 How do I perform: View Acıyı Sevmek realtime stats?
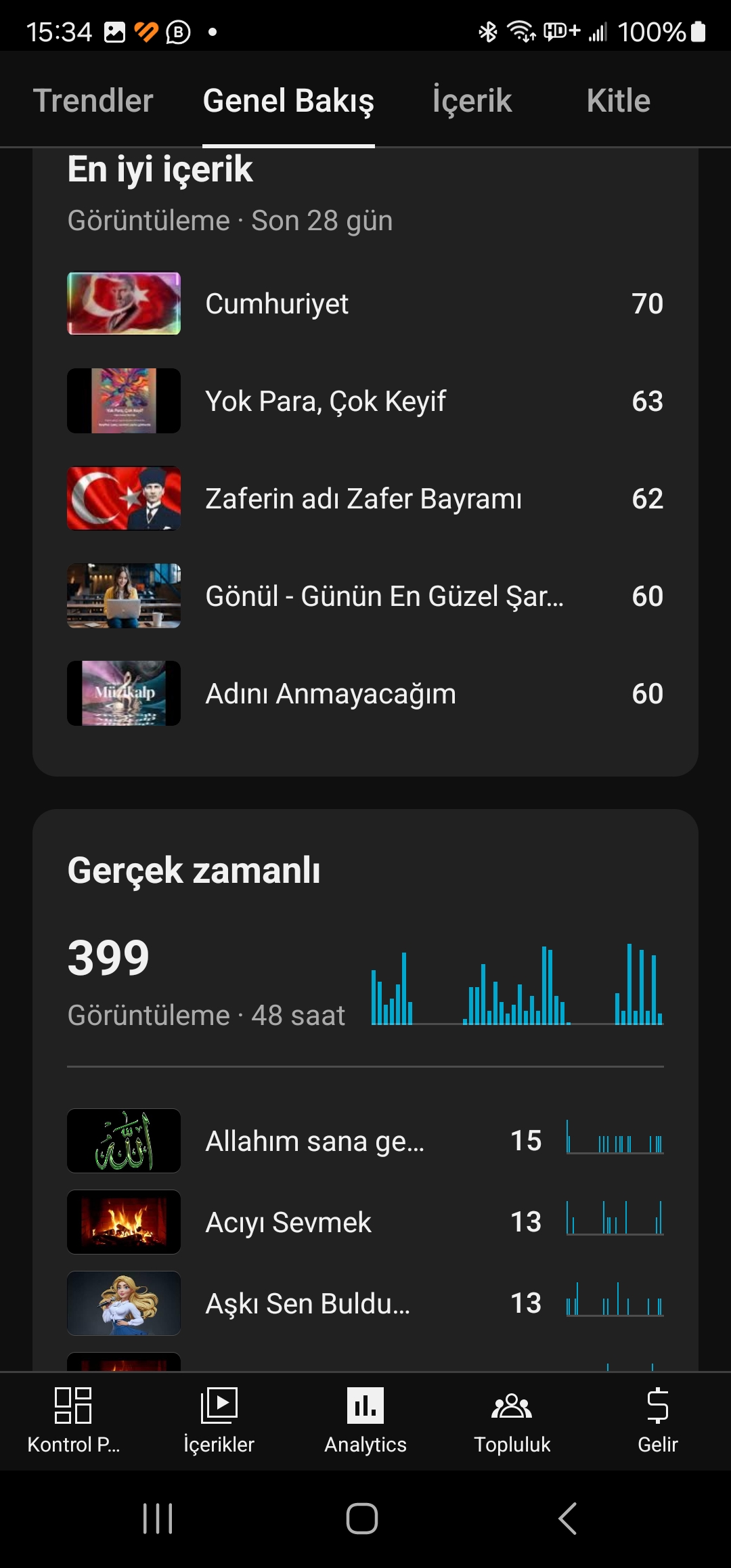point(365,1222)
